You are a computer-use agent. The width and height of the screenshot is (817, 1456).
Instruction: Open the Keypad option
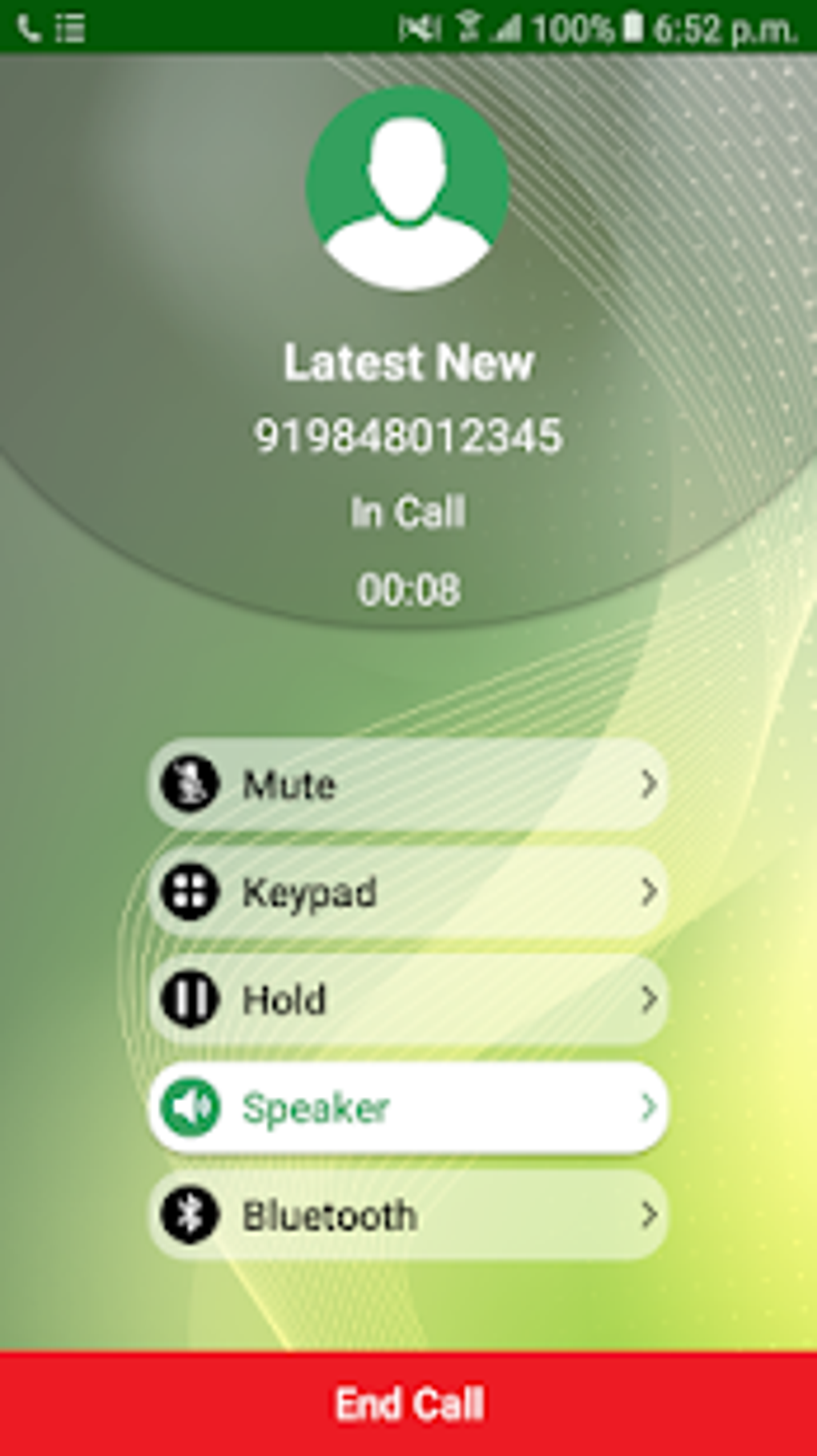click(x=408, y=892)
